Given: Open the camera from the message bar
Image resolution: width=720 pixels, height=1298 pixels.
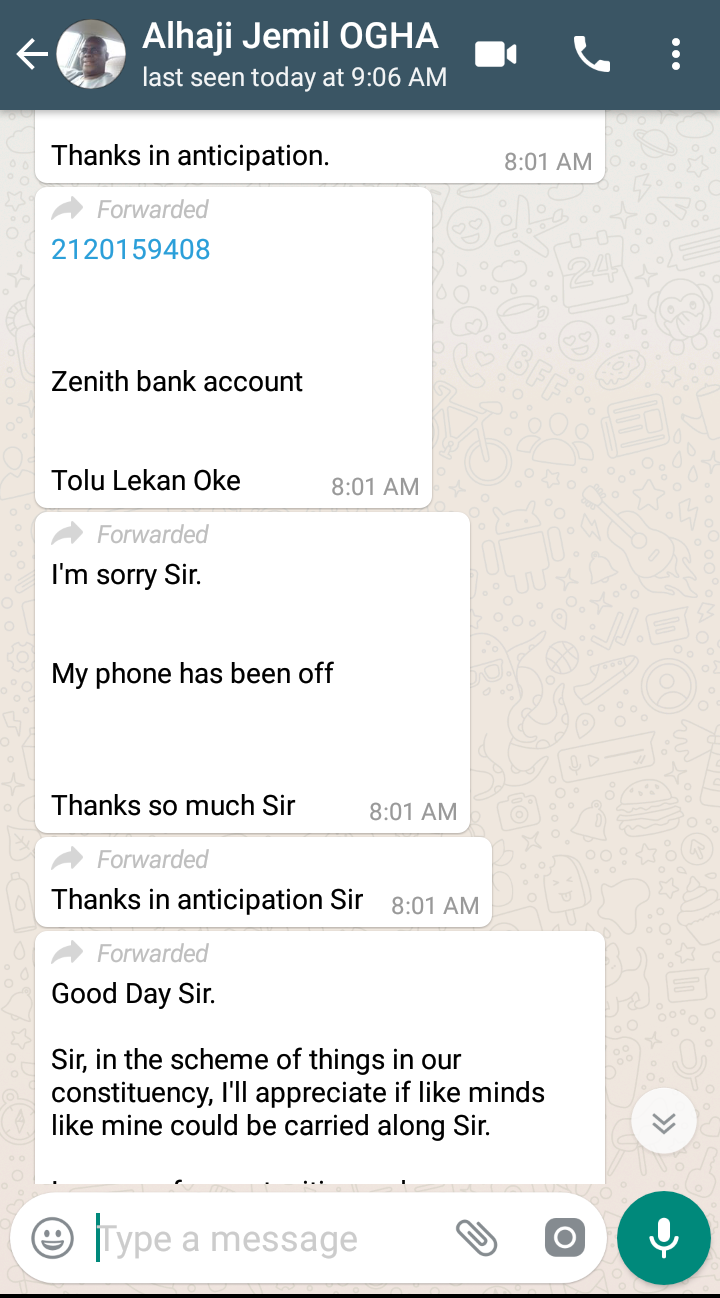Looking at the screenshot, I should pos(564,1239).
